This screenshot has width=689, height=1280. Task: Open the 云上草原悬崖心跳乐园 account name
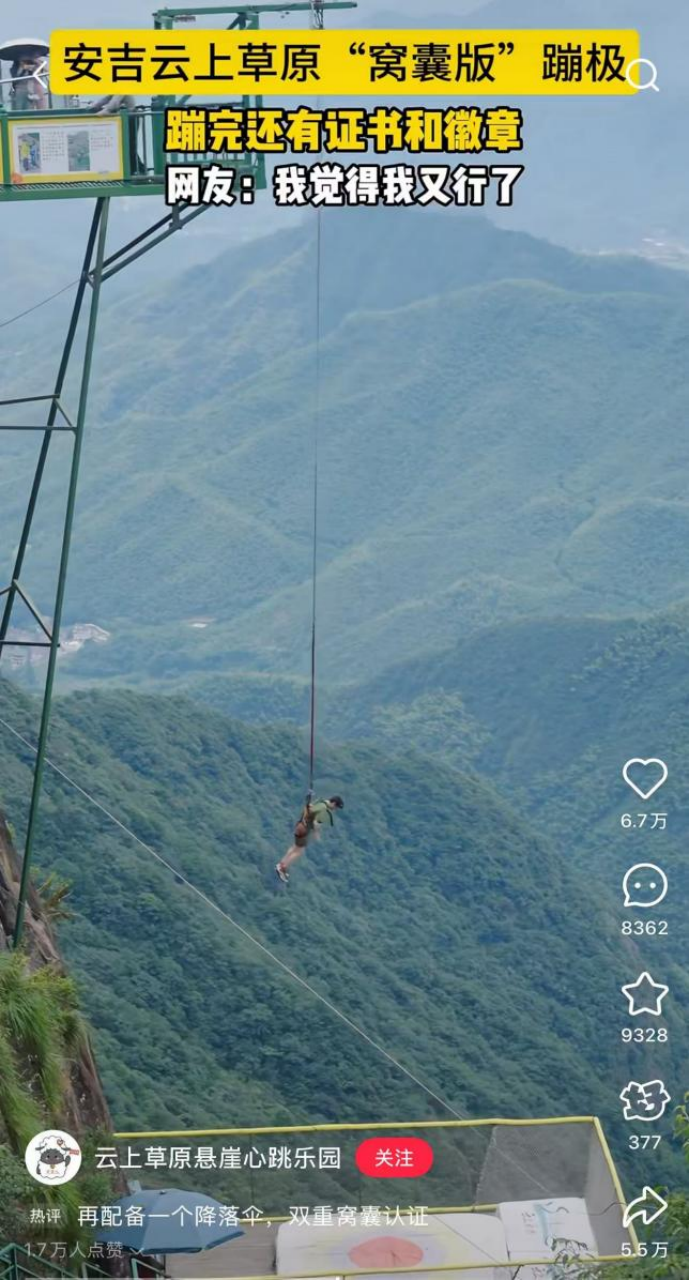217,1158
